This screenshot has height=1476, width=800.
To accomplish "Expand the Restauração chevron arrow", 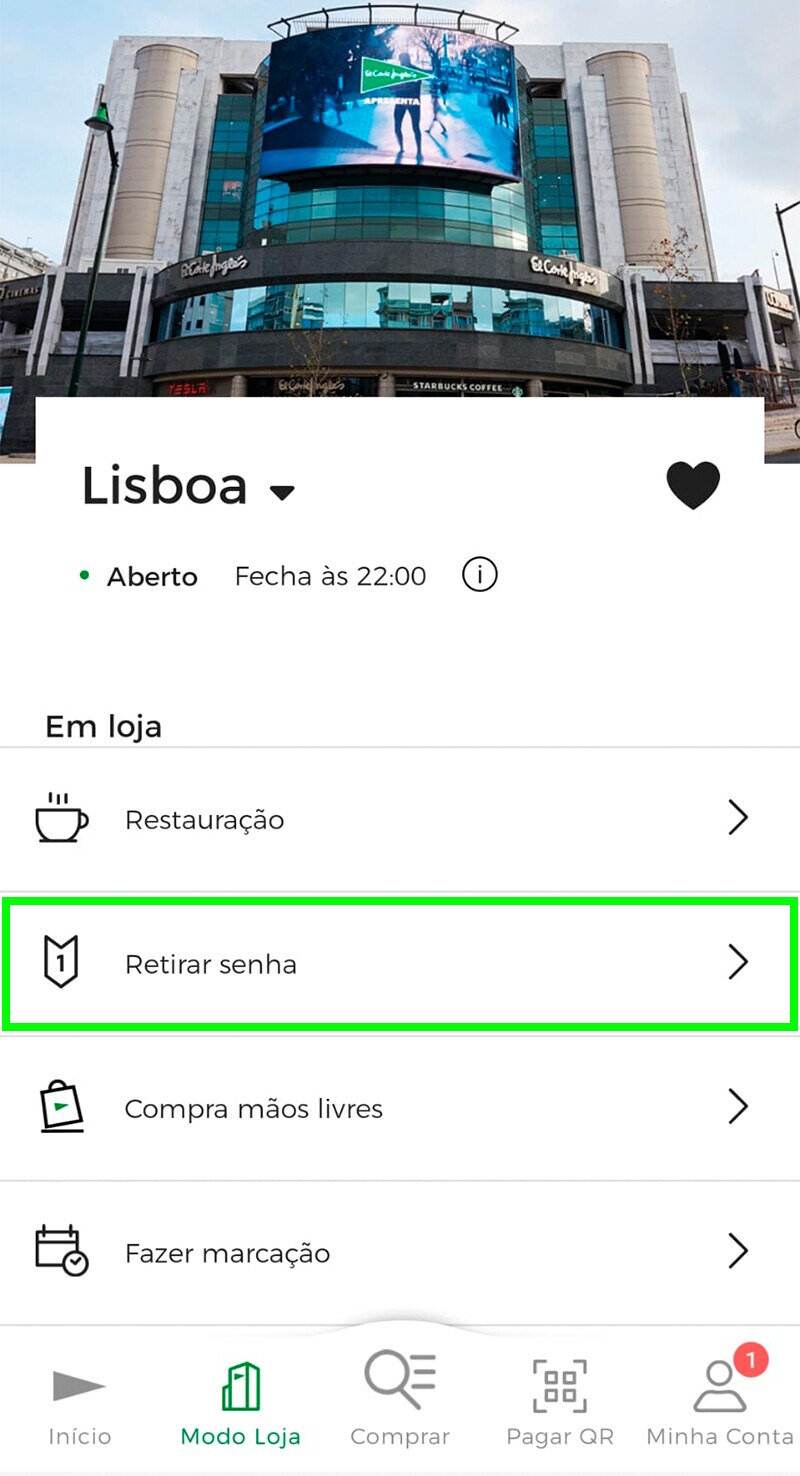I will pyautogui.click(x=738, y=817).
